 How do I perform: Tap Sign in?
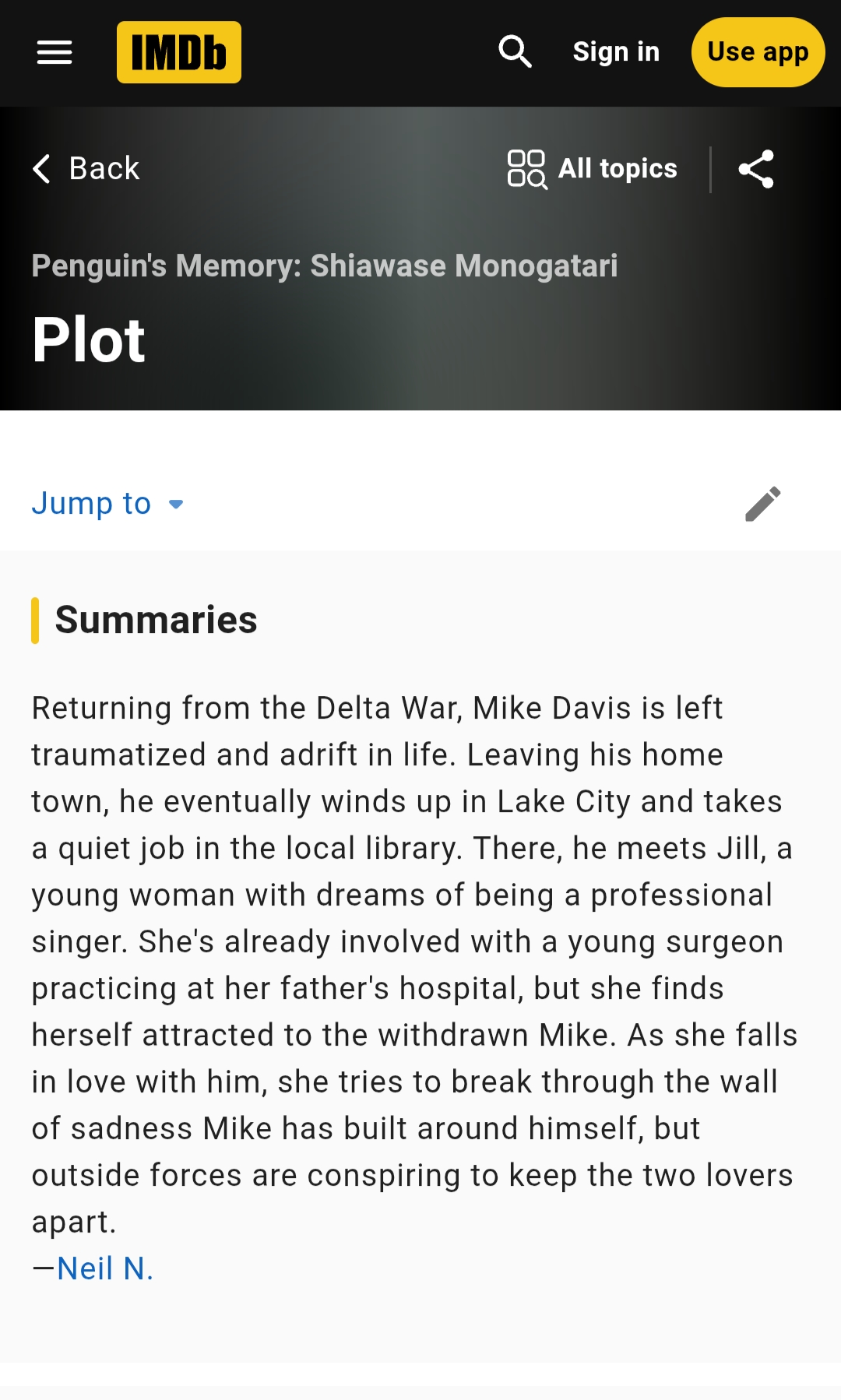pyautogui.click(x=616, y=52)
